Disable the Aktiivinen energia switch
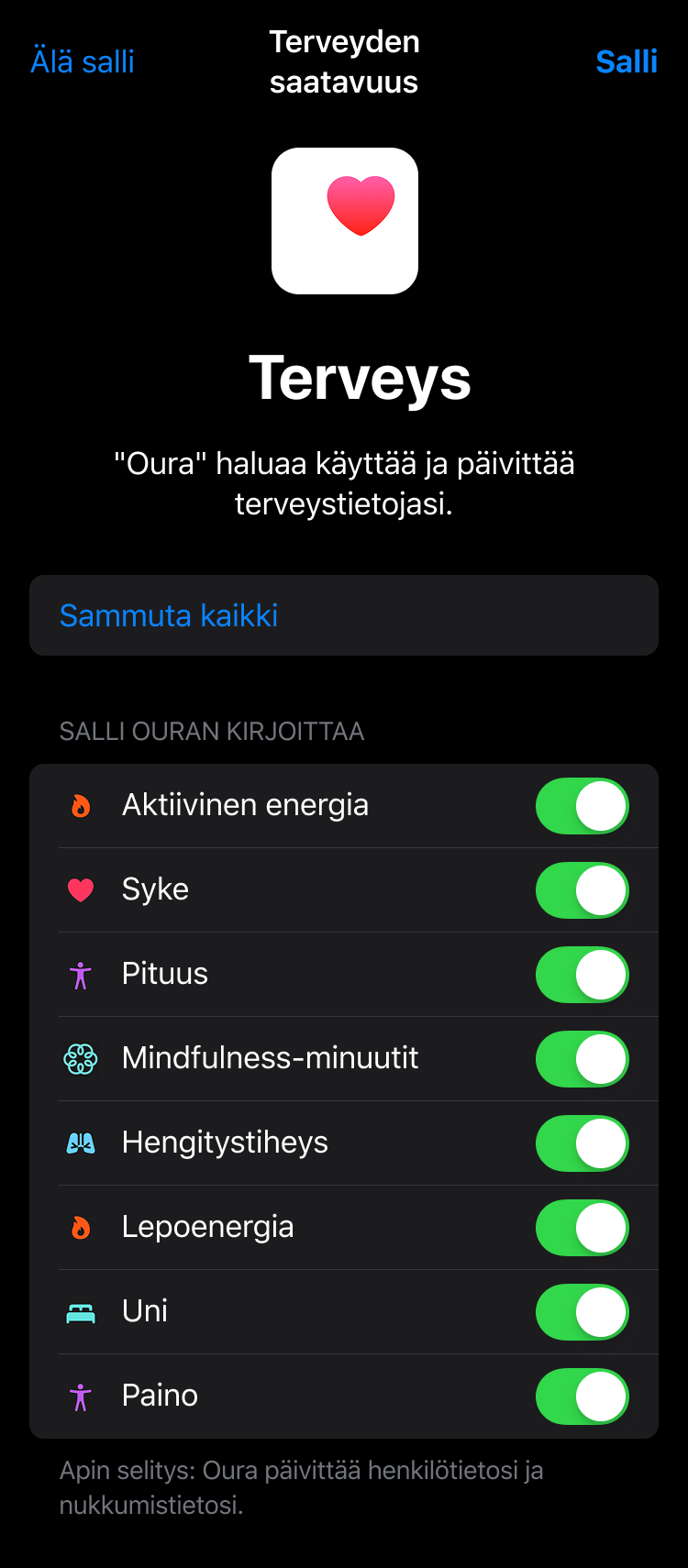Screen dimensions: 688x1568 (x=582, y=806)
